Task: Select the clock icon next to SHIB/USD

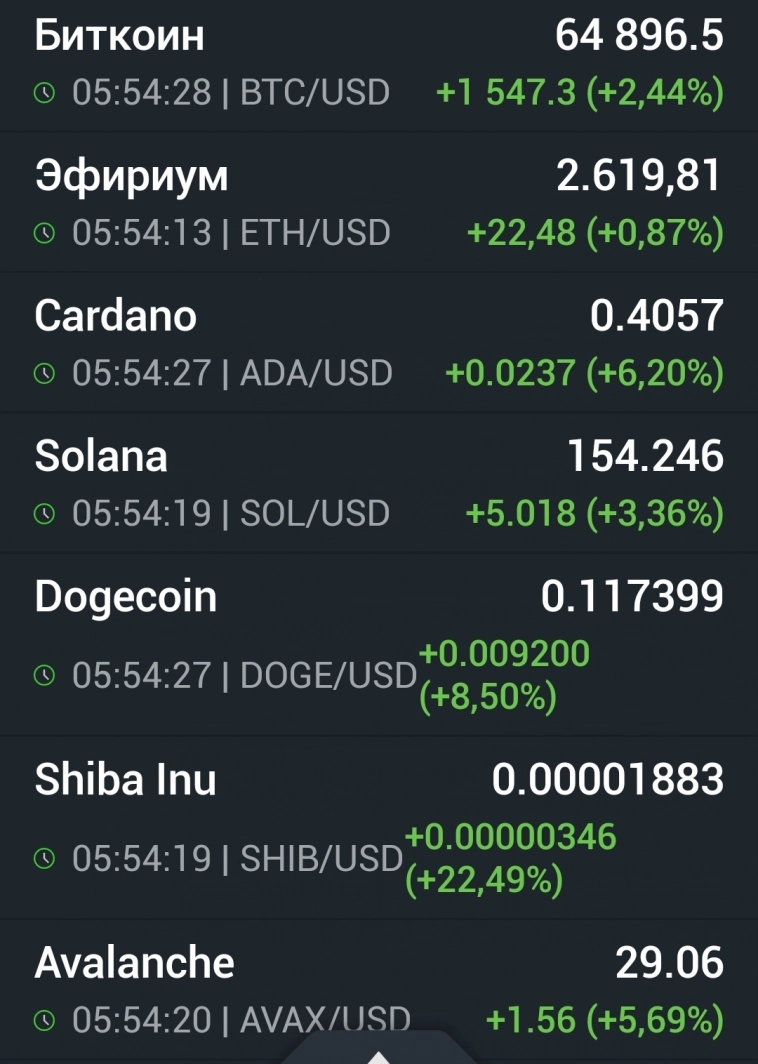Action: [44, 858]
